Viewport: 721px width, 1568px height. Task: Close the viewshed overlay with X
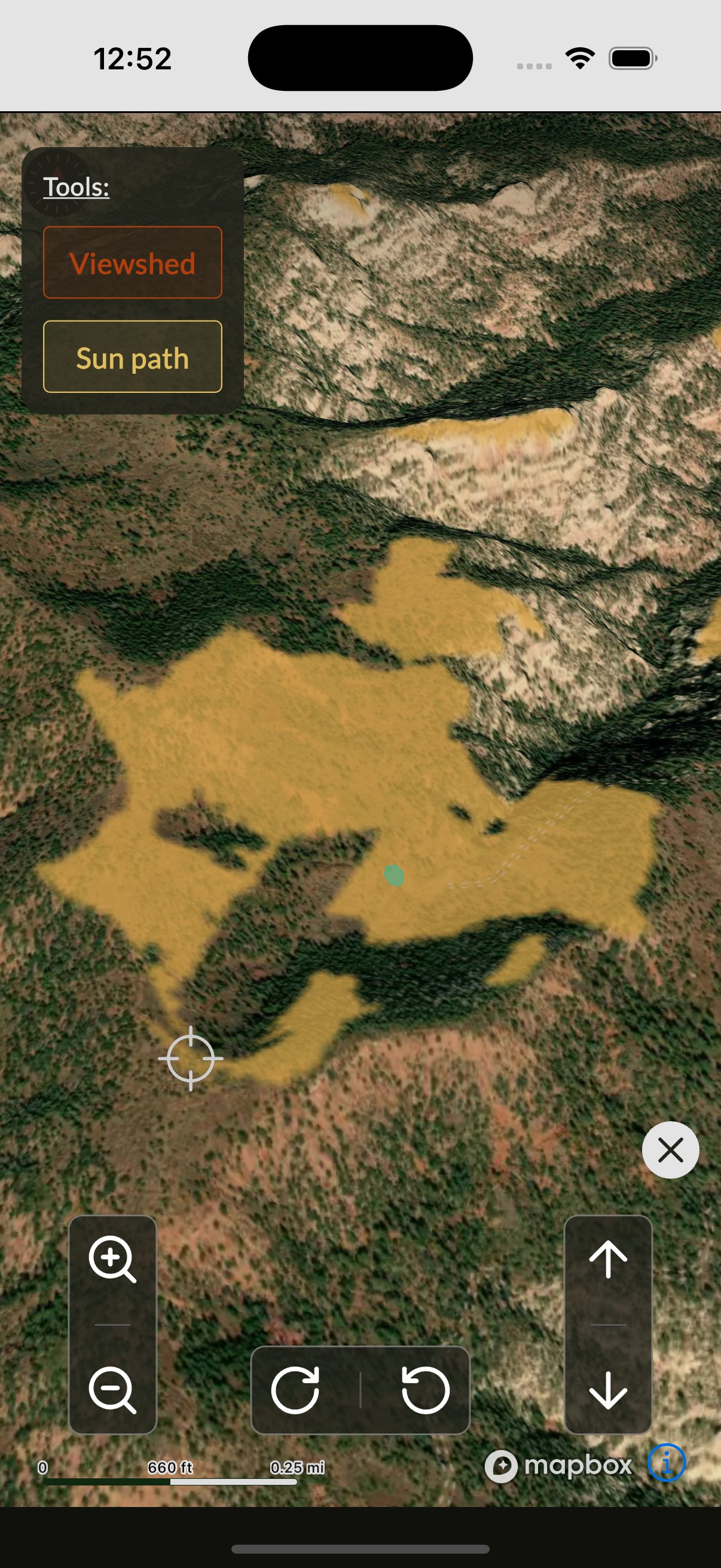pos(671,1151)
